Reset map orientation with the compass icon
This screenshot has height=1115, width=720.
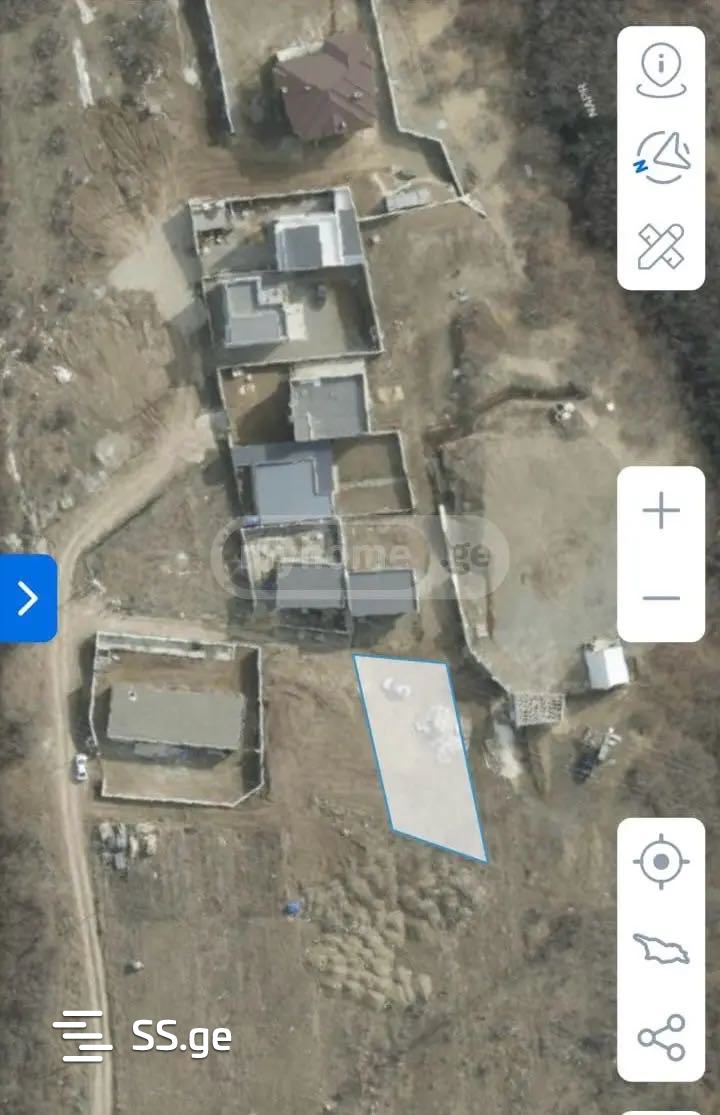click(x=661, y=158)
